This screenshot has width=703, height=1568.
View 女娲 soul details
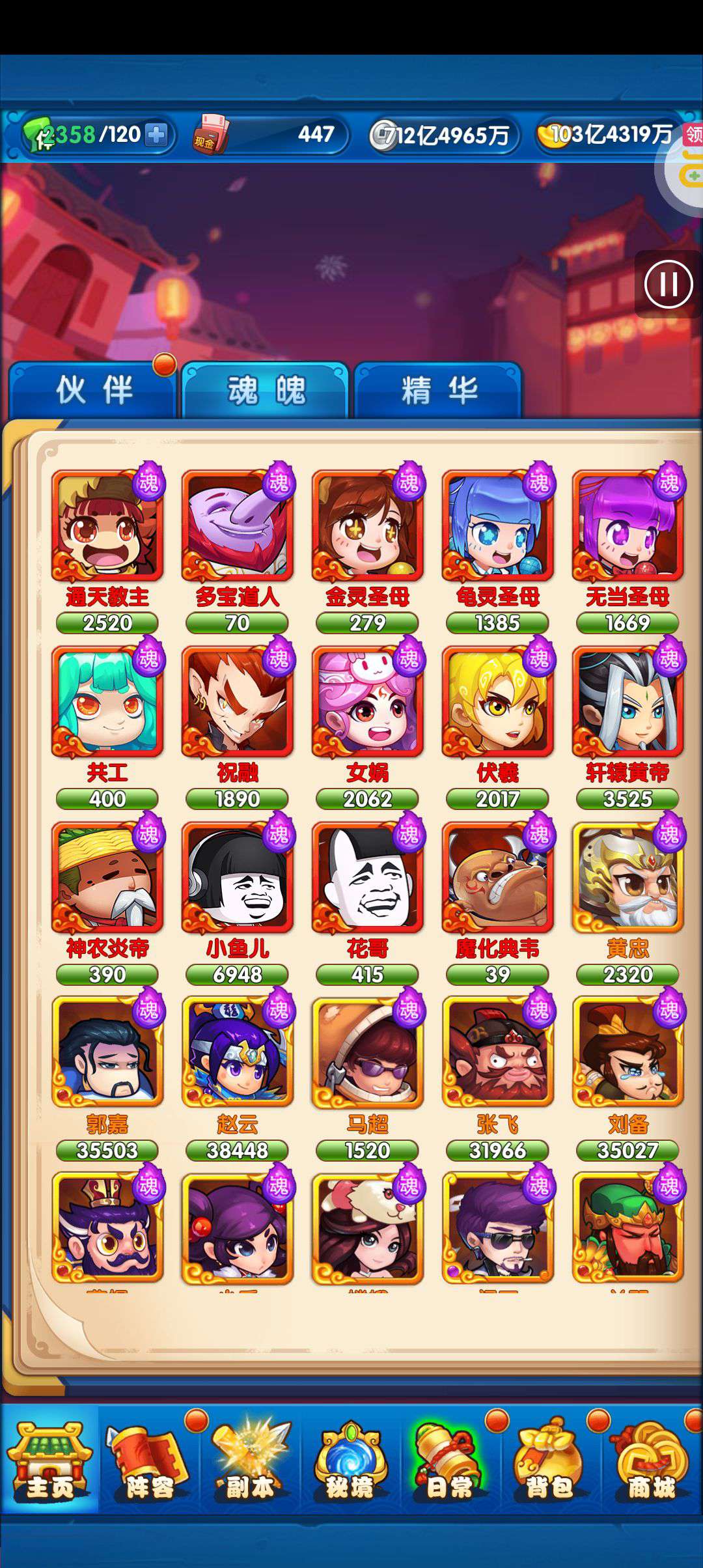point(368,702)
